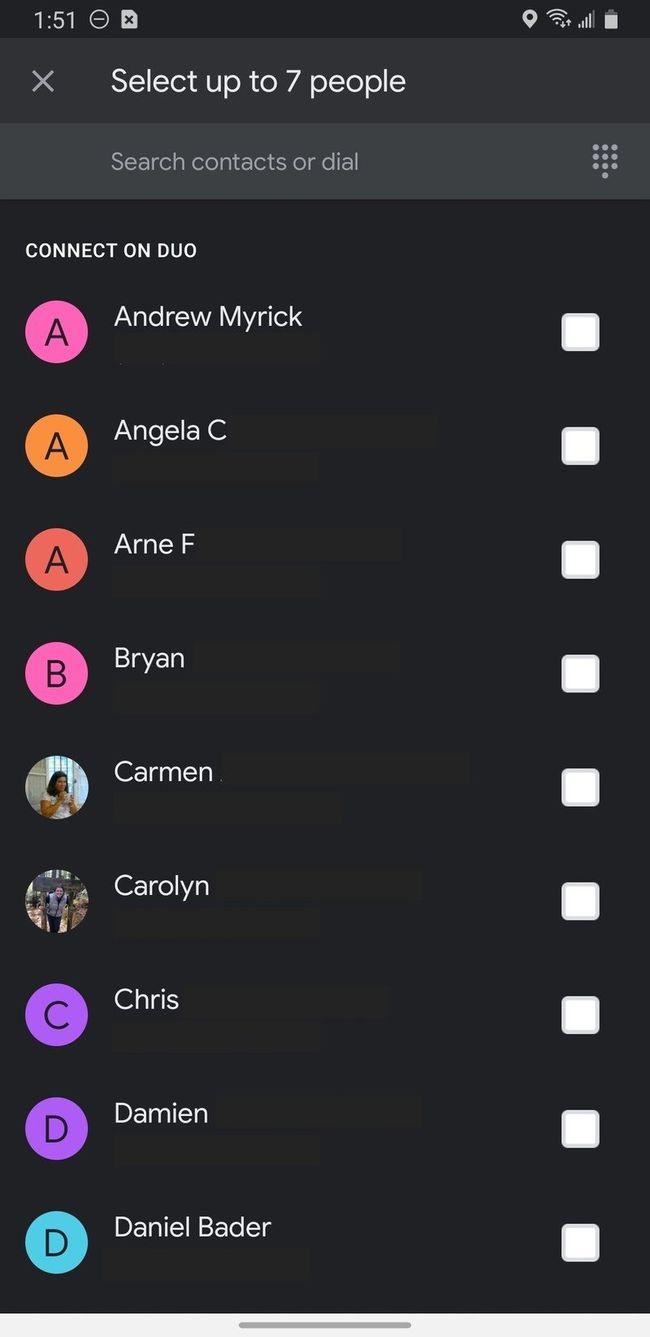Check the box beside Chris

click(x=580, y=1015)
